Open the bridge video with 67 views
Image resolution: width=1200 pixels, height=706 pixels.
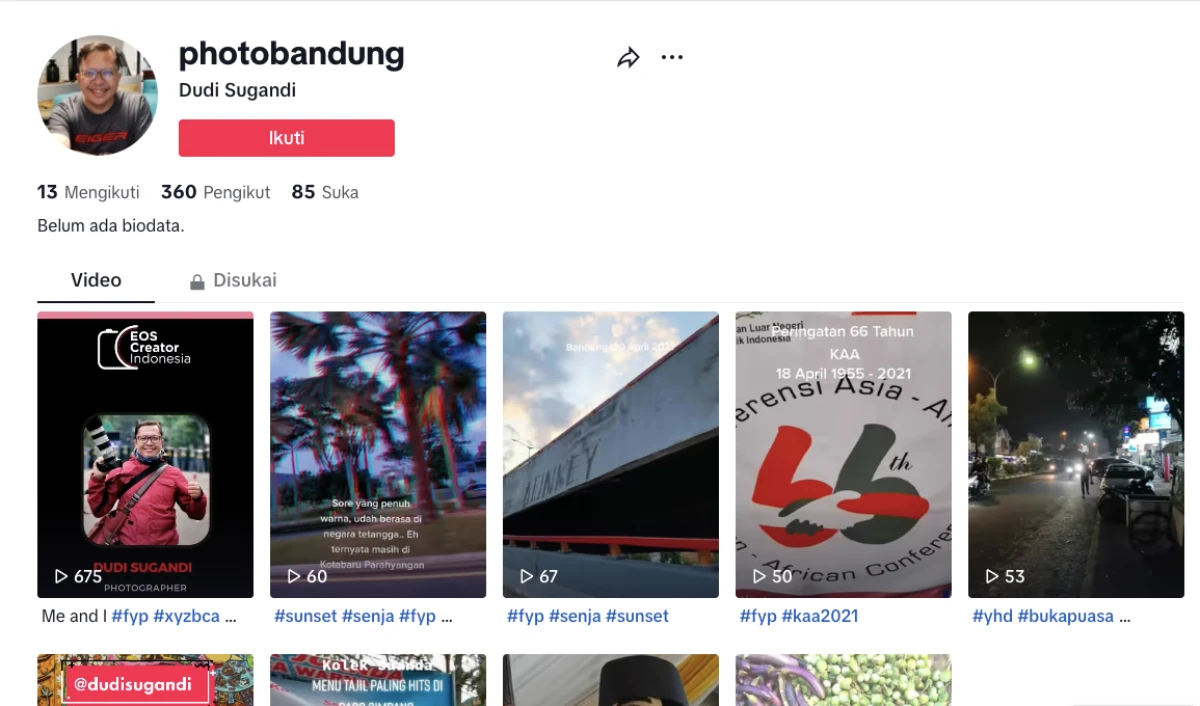click(610, 454)
